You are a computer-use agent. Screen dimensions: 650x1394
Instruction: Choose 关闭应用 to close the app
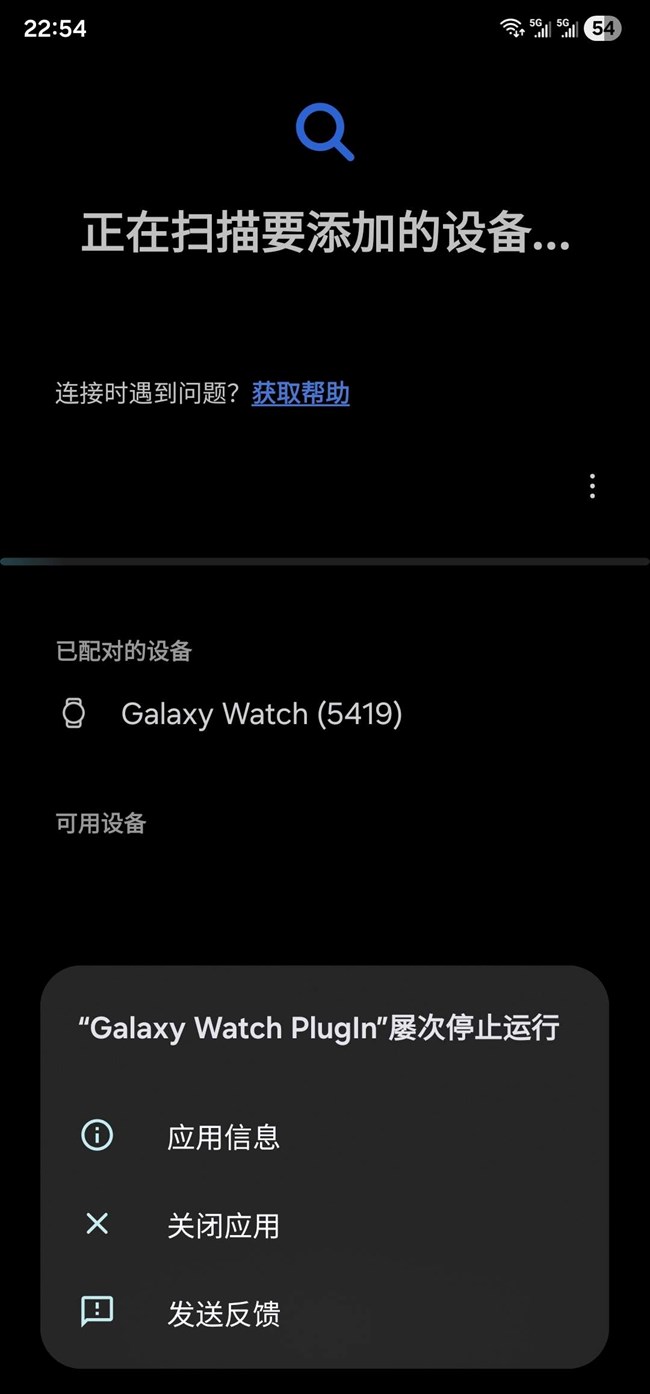(223, 1225)
